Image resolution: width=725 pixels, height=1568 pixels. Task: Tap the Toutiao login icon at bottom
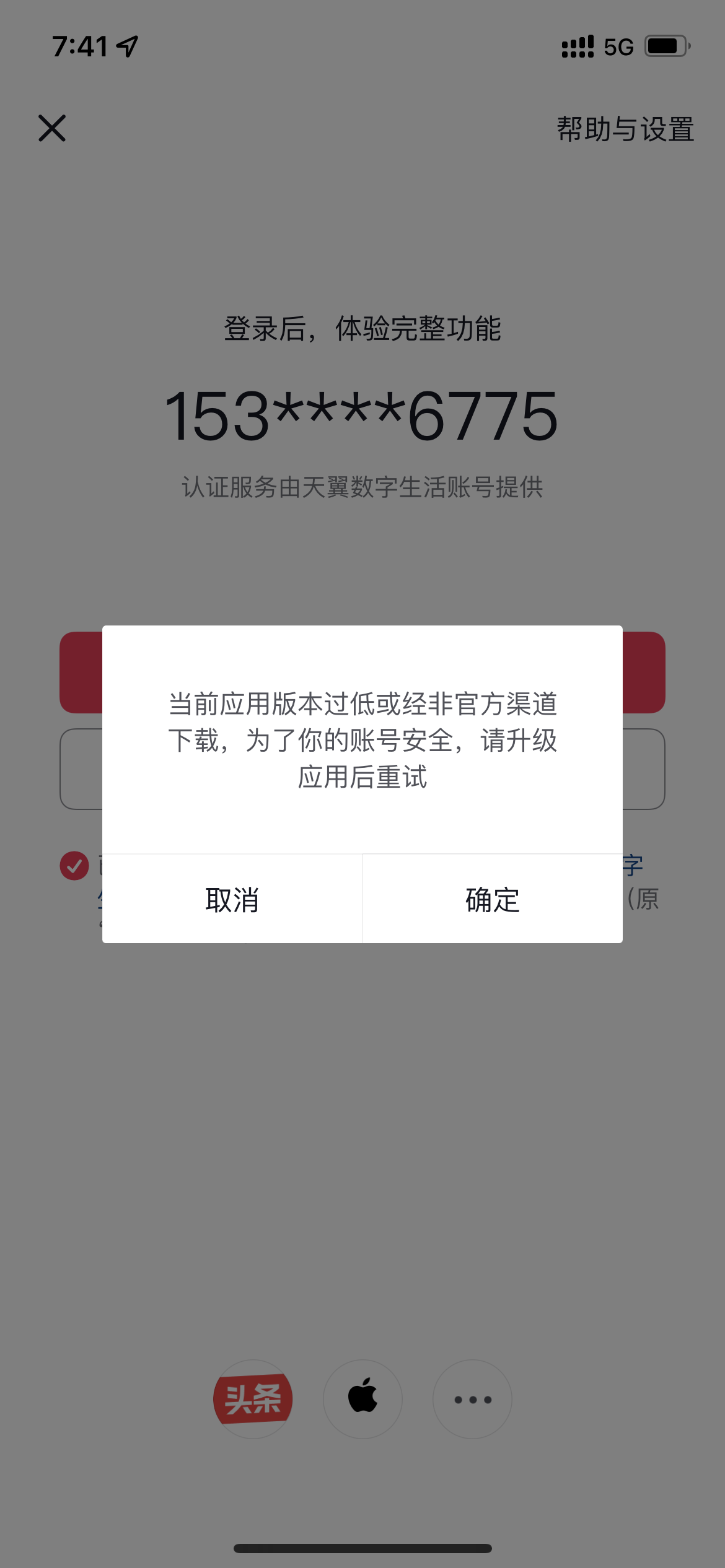coord(253,1400)
